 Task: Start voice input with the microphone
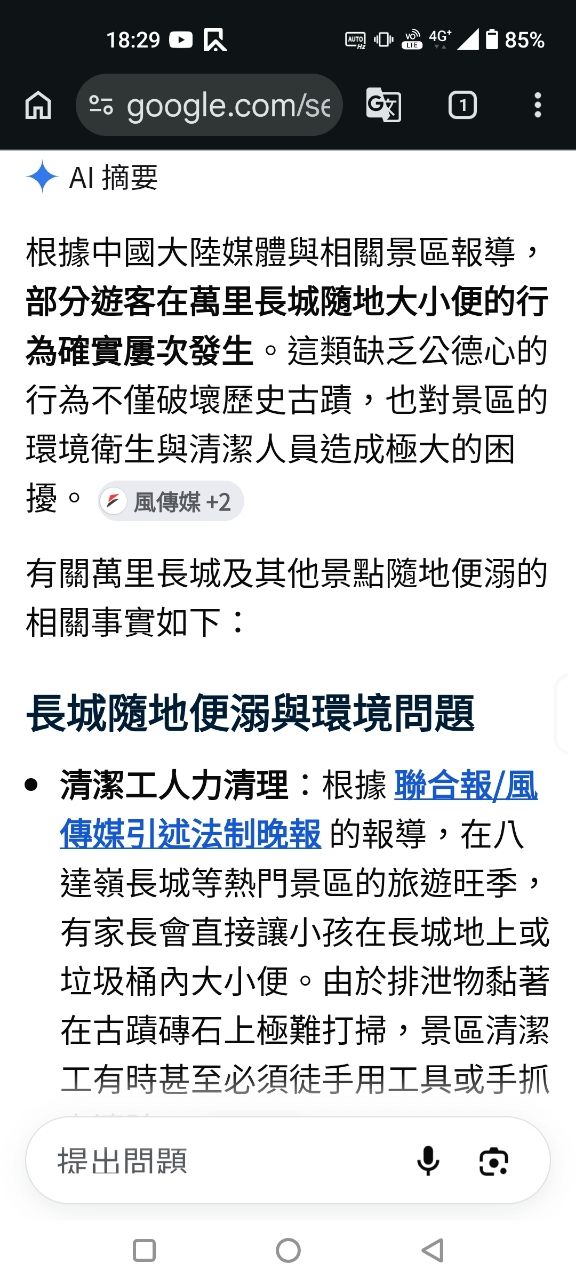click(x=428, y=1161)
